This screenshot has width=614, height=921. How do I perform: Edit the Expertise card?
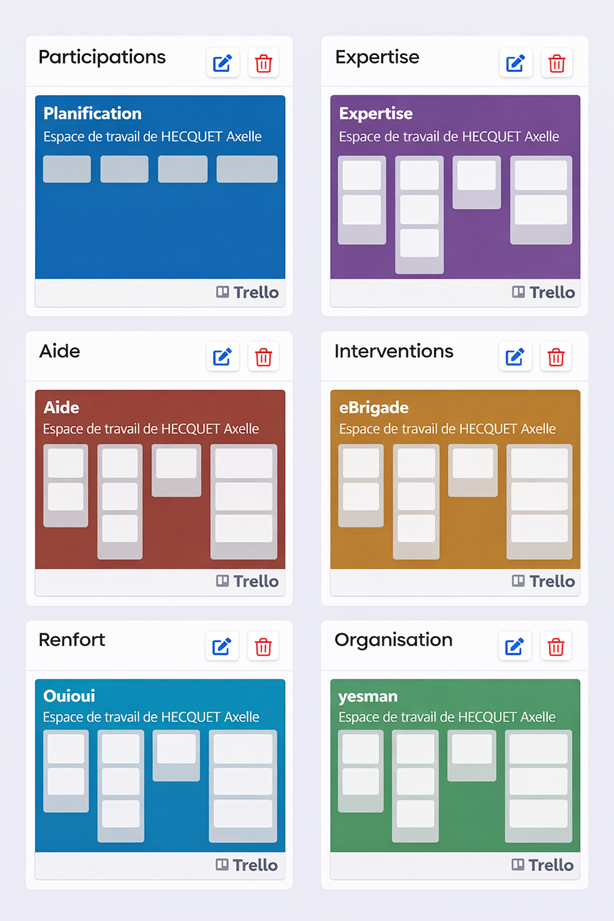coord(516,63)
